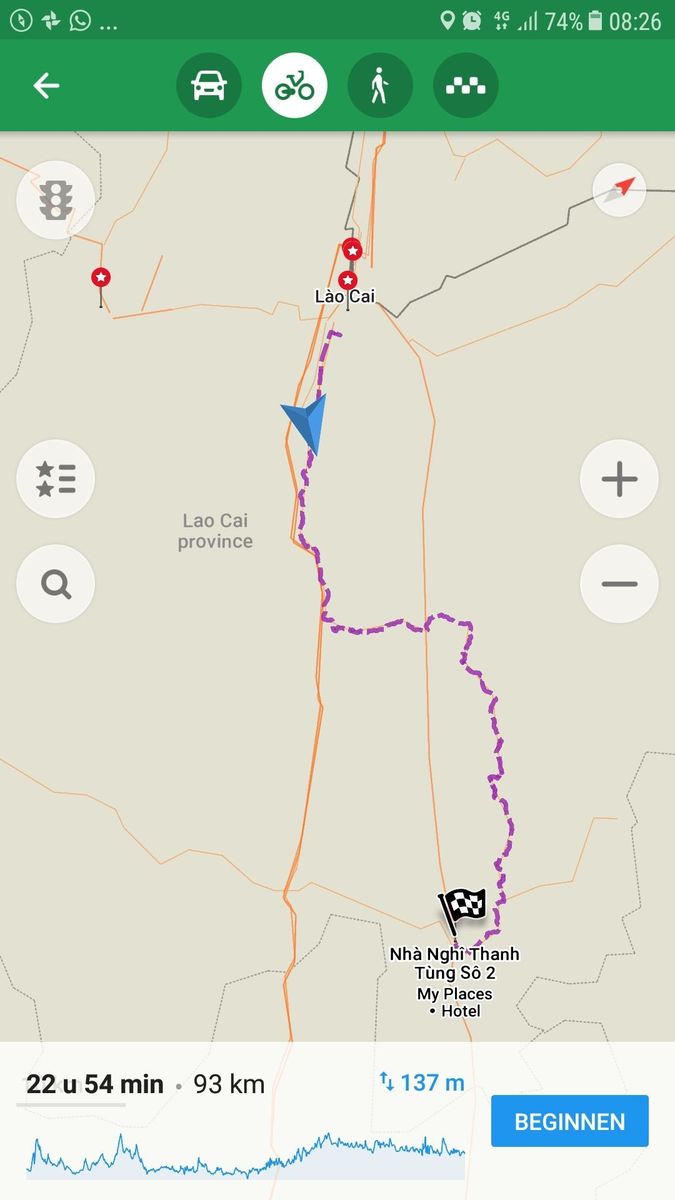This screenshot has width=675, height=1200.
Task: Switch to car routing mode
Action: click(209, 86)
